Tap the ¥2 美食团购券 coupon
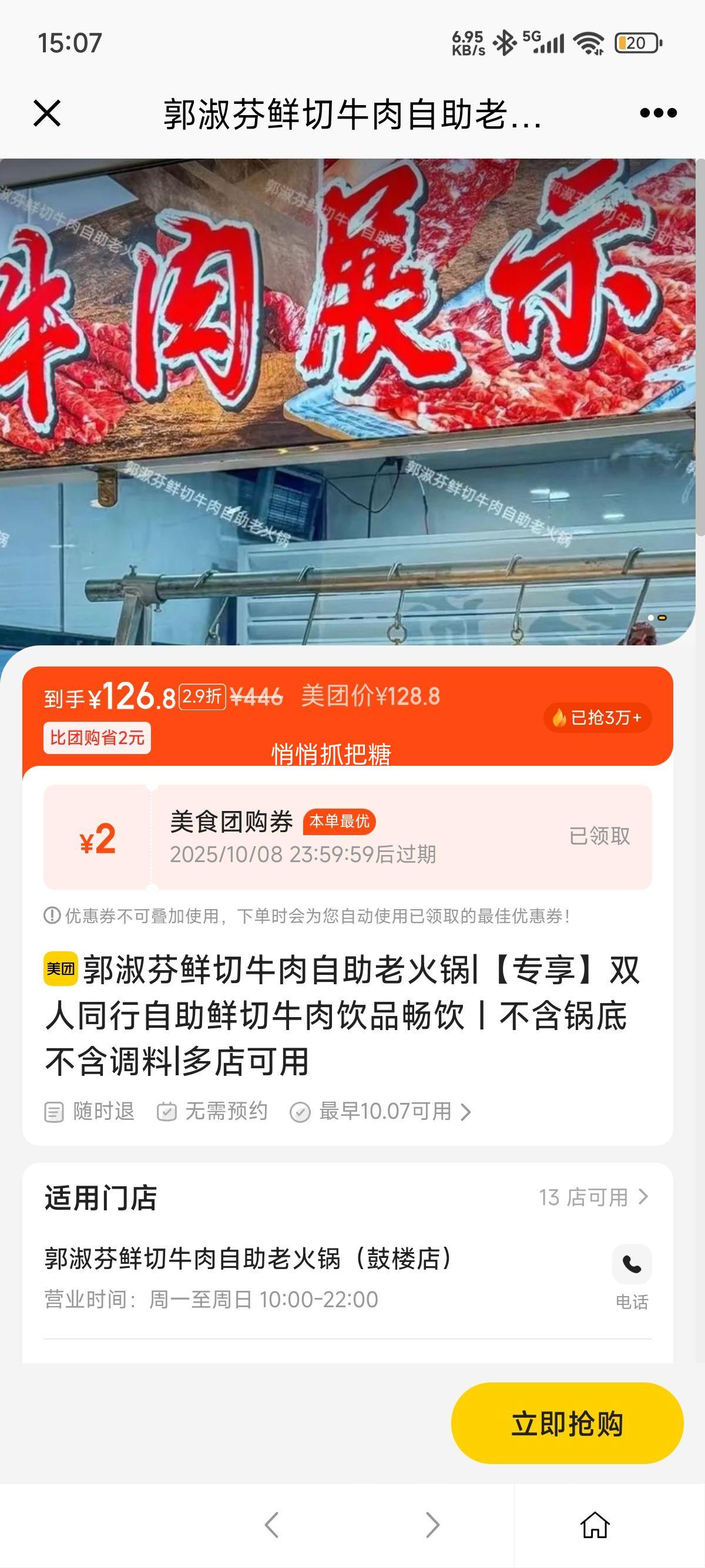Screen dimensions: 705x1568 (x=347, y=837)
